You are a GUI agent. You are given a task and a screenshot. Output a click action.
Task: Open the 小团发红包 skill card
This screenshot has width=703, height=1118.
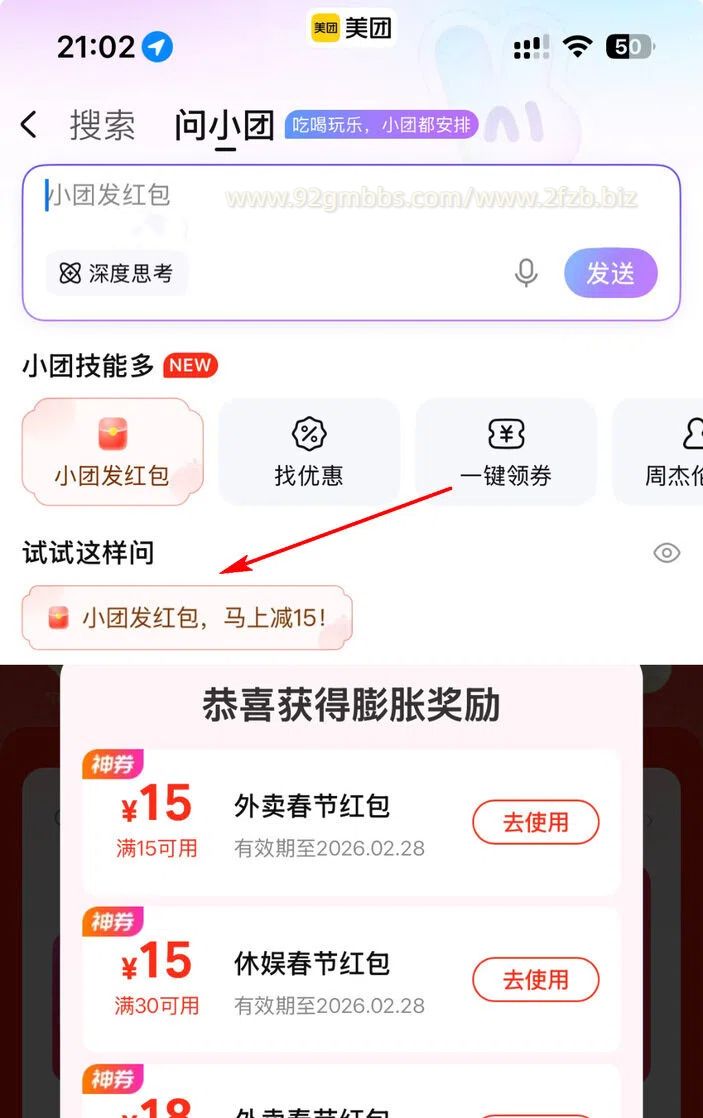pos(112,451)
